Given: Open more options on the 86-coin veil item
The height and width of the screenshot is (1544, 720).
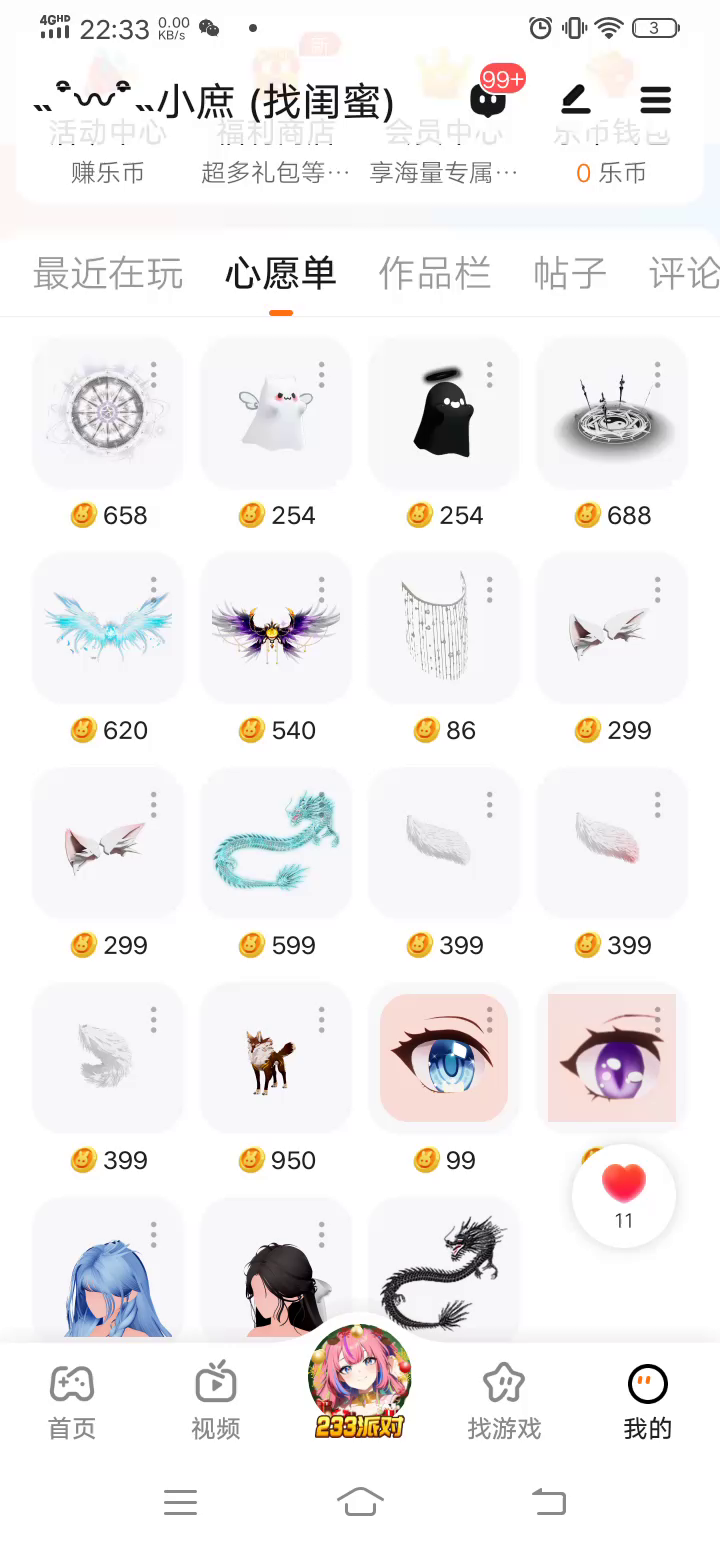Looking at the screenshot, I should click(490, 589).
